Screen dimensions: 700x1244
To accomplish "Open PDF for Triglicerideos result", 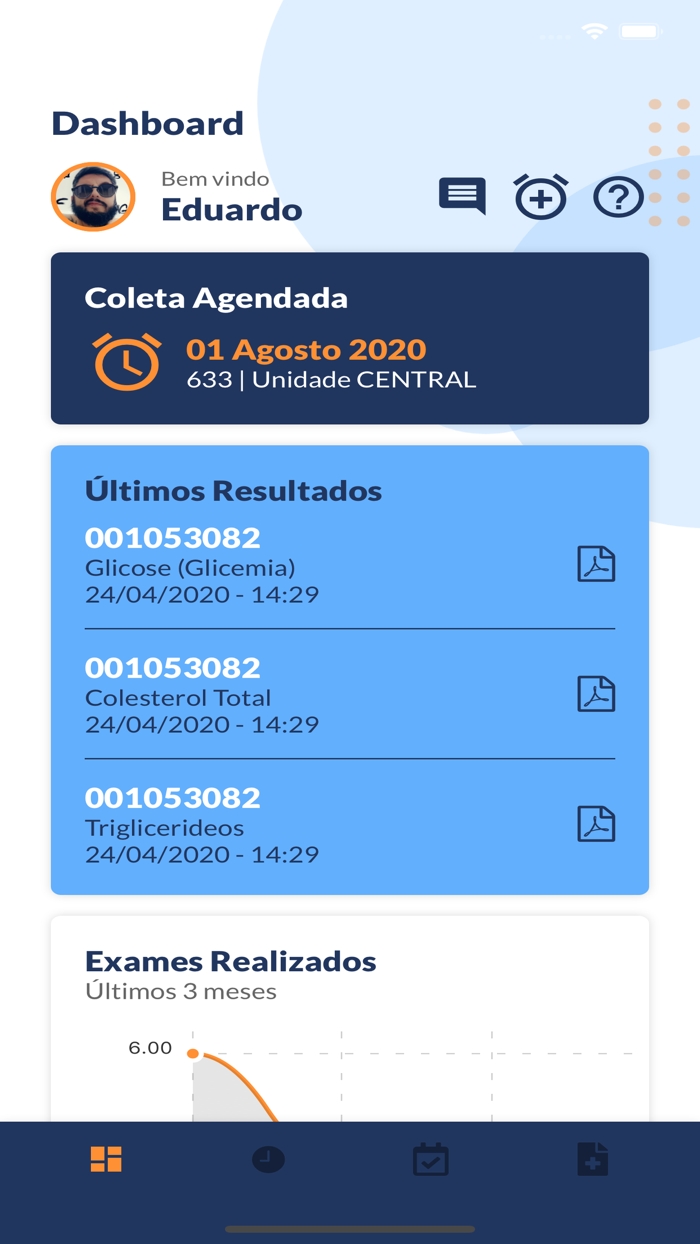I will coord(596,824).
